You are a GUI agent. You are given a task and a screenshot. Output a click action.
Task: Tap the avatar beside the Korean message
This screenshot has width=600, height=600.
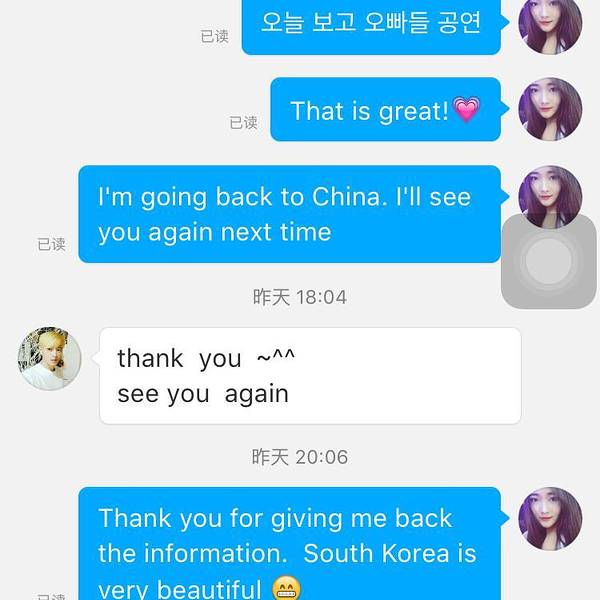pyautogui.click(x=550, y=24)
